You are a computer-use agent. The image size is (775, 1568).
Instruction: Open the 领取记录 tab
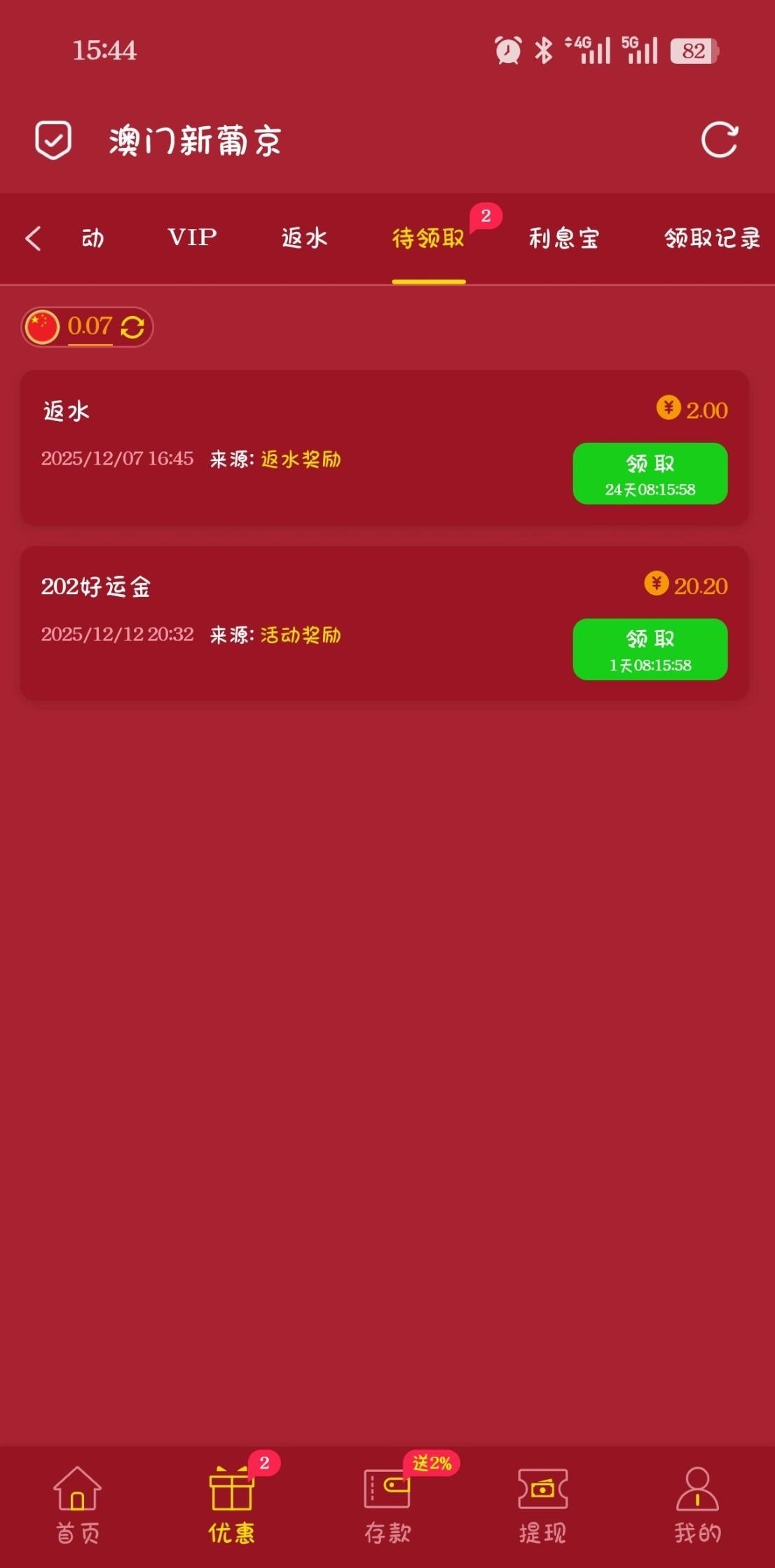(x=712, y=238)
